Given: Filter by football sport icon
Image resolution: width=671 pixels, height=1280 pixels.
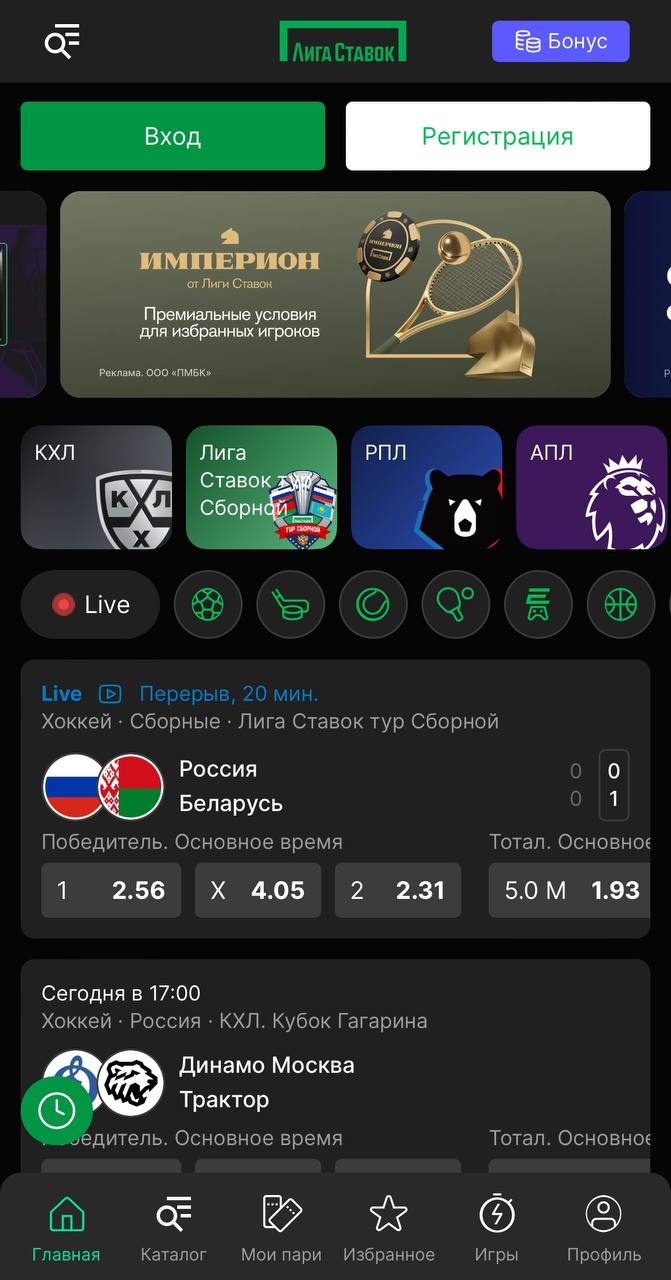Looking at the screenshot, I should click(x=208, y=604).
